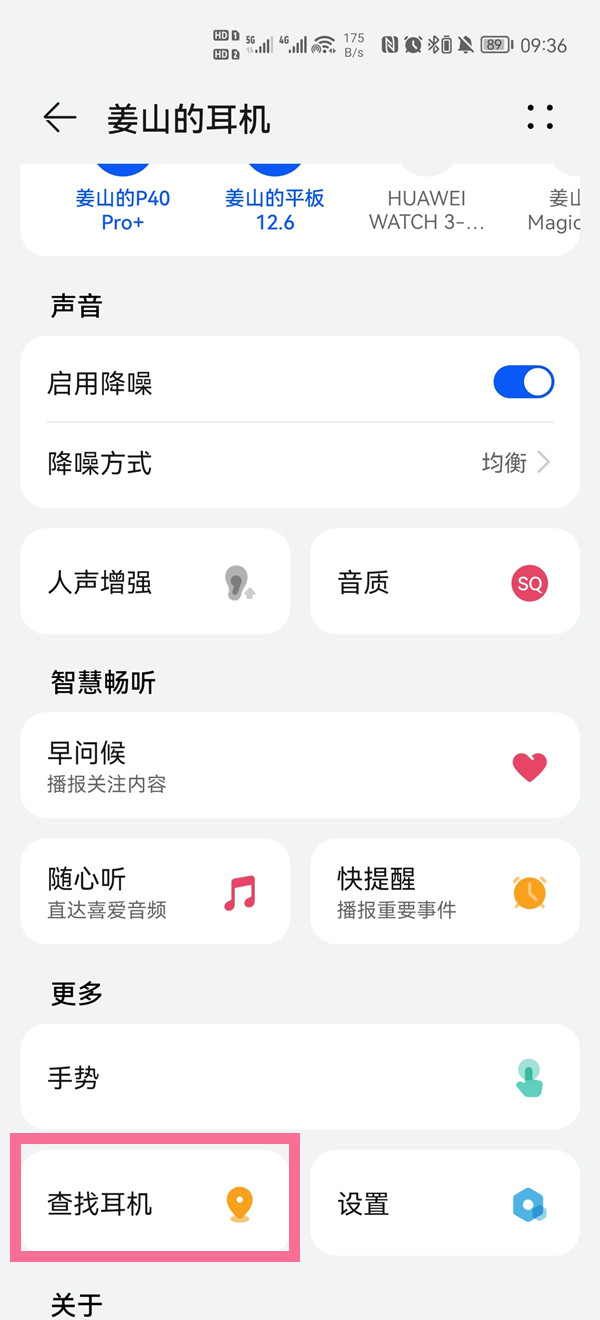Turn off 启用降噪 switch
600x1320 pixels.
tap(523, 382)
